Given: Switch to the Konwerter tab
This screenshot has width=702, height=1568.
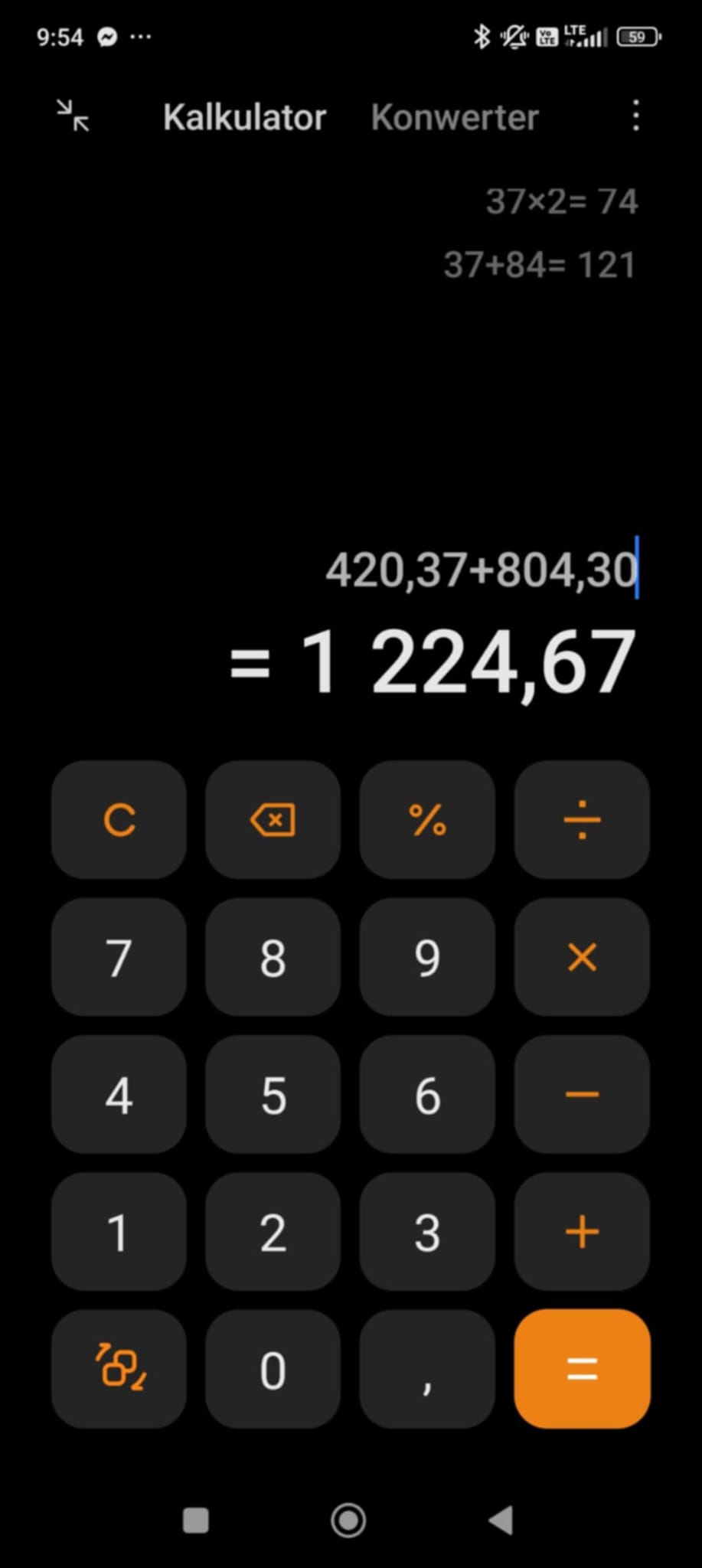Looking at the screenshot, I should [x=455, y=117].
